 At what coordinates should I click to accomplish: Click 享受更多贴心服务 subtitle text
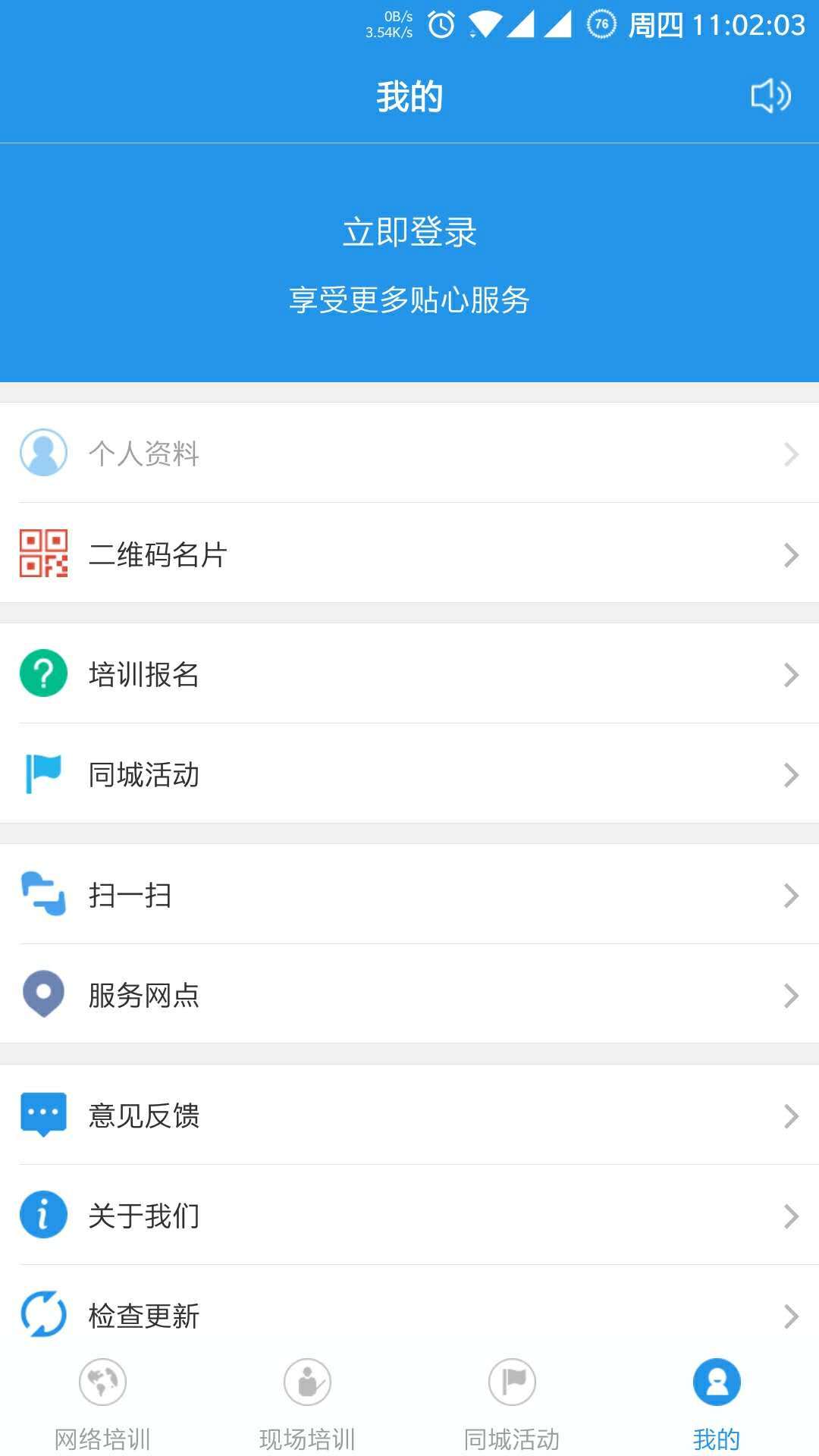click(409, 300)
